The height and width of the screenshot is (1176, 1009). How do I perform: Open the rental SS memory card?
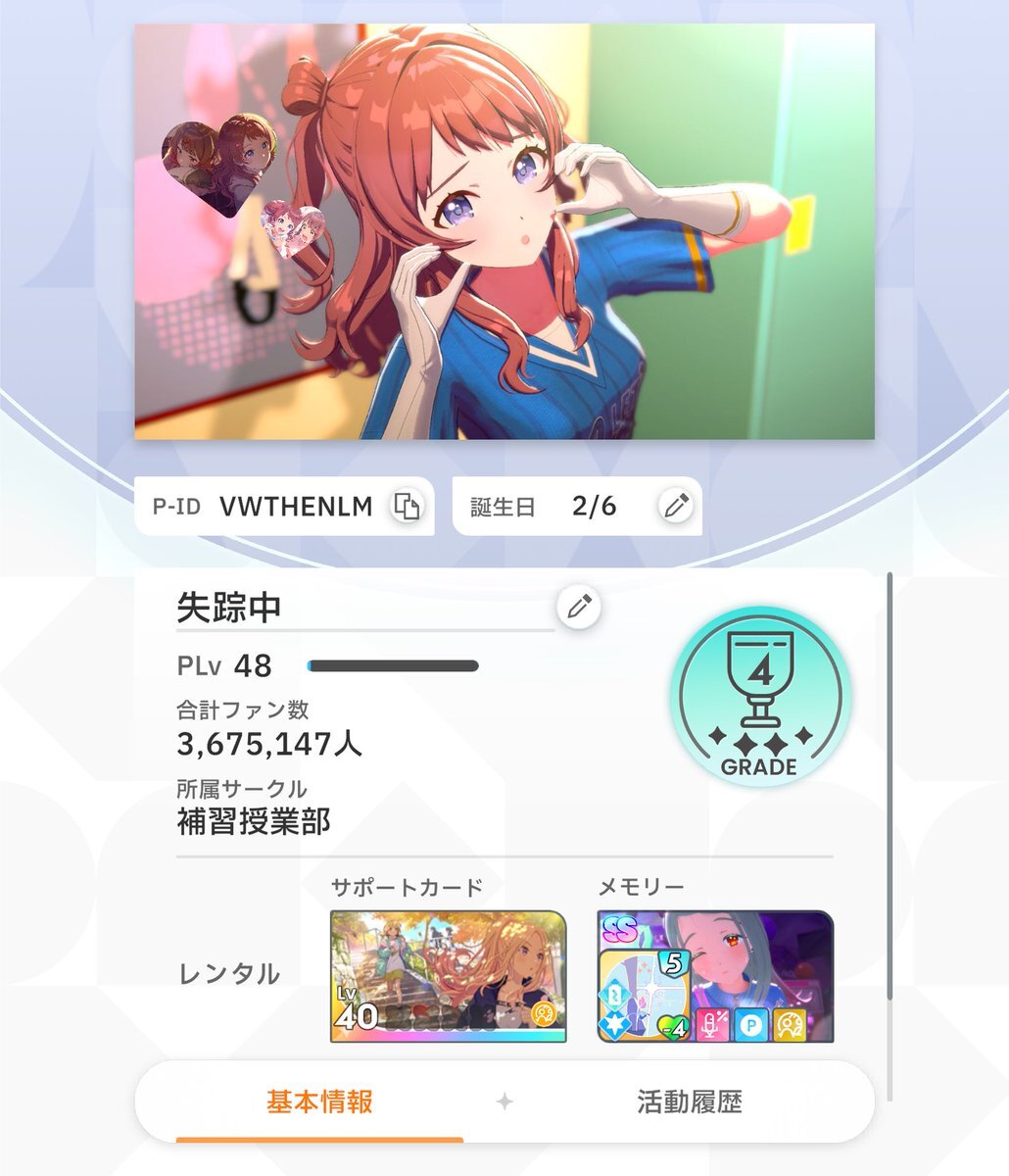tap(715, 976)
